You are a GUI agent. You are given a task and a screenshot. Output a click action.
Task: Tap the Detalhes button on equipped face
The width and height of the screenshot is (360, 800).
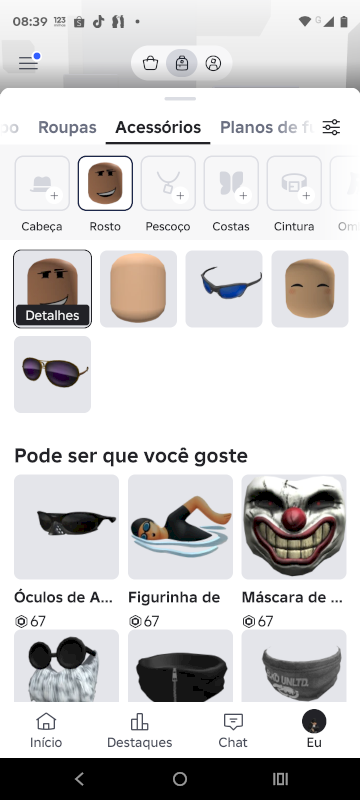[x=53, y=315]
